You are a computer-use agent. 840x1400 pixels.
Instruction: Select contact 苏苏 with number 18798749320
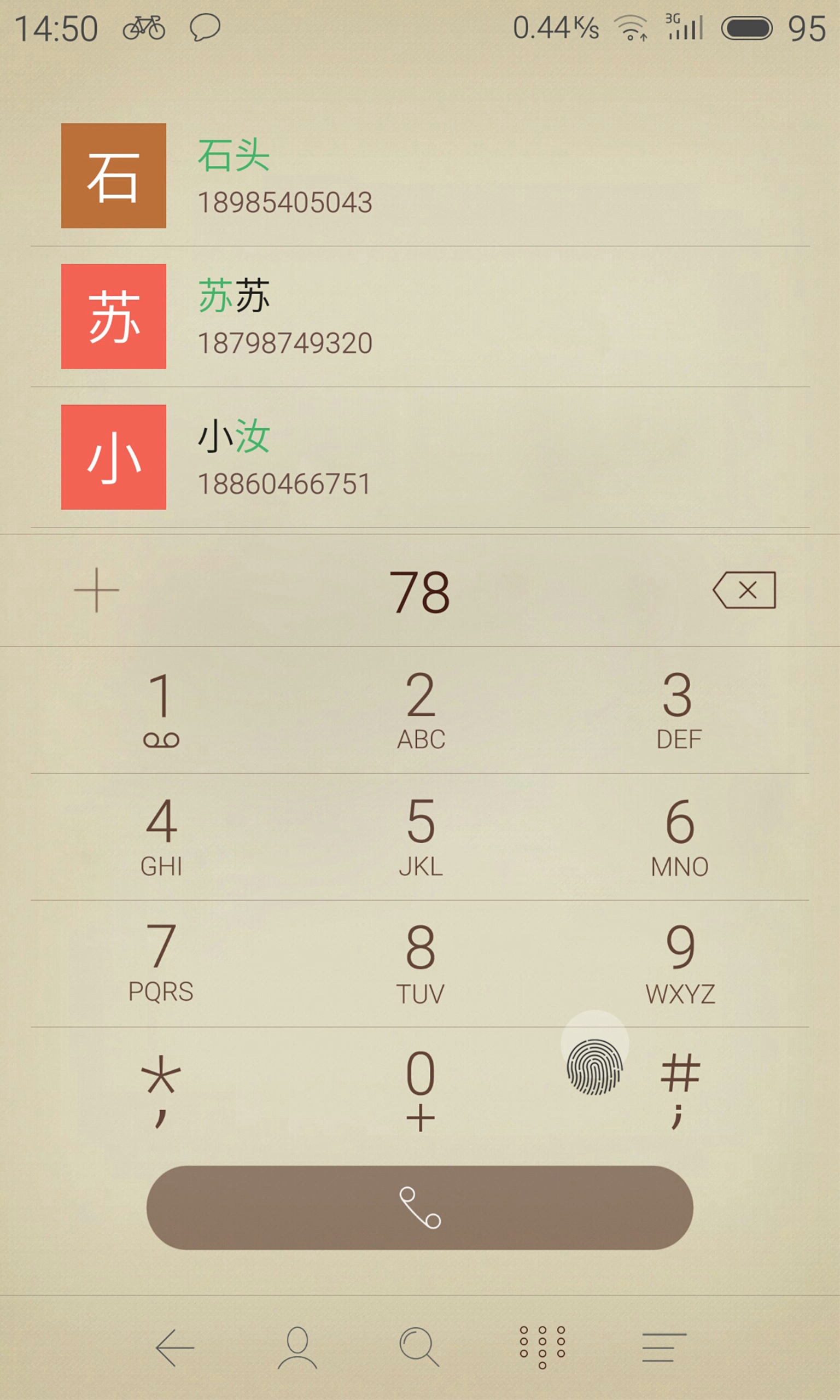pyautogui.click(x=420, y=317)
